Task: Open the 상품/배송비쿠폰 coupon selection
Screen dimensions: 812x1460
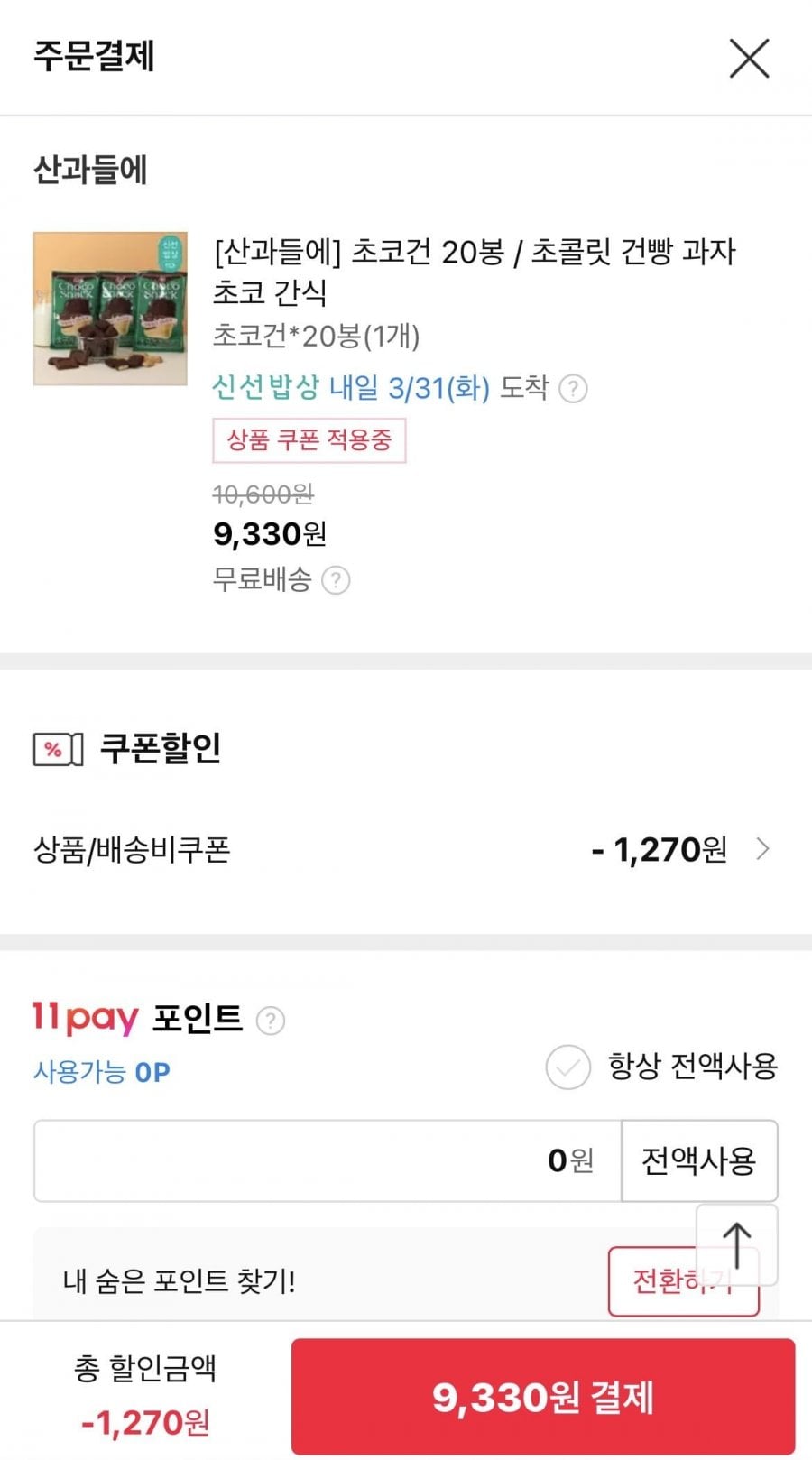Action: tap(761, 849)
